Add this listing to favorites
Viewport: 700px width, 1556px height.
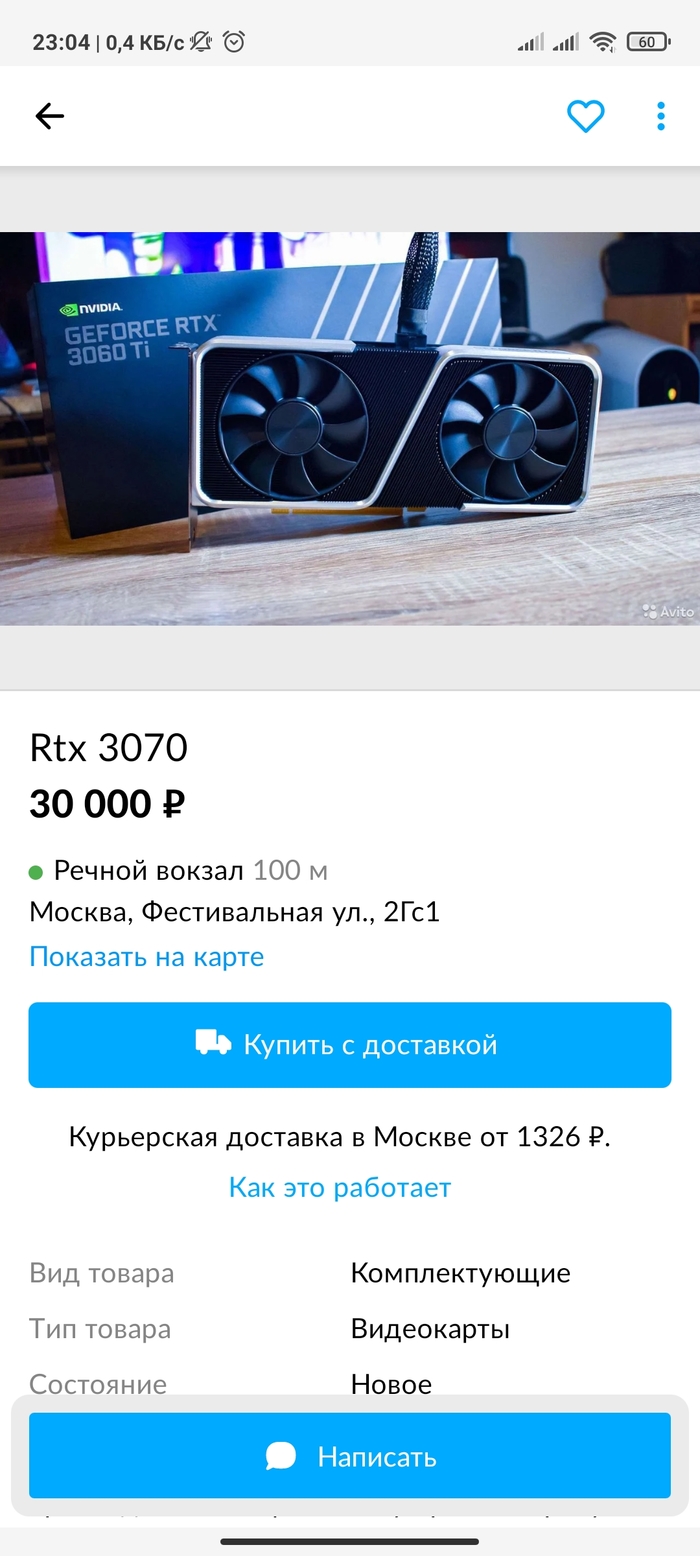click(585, 116)
